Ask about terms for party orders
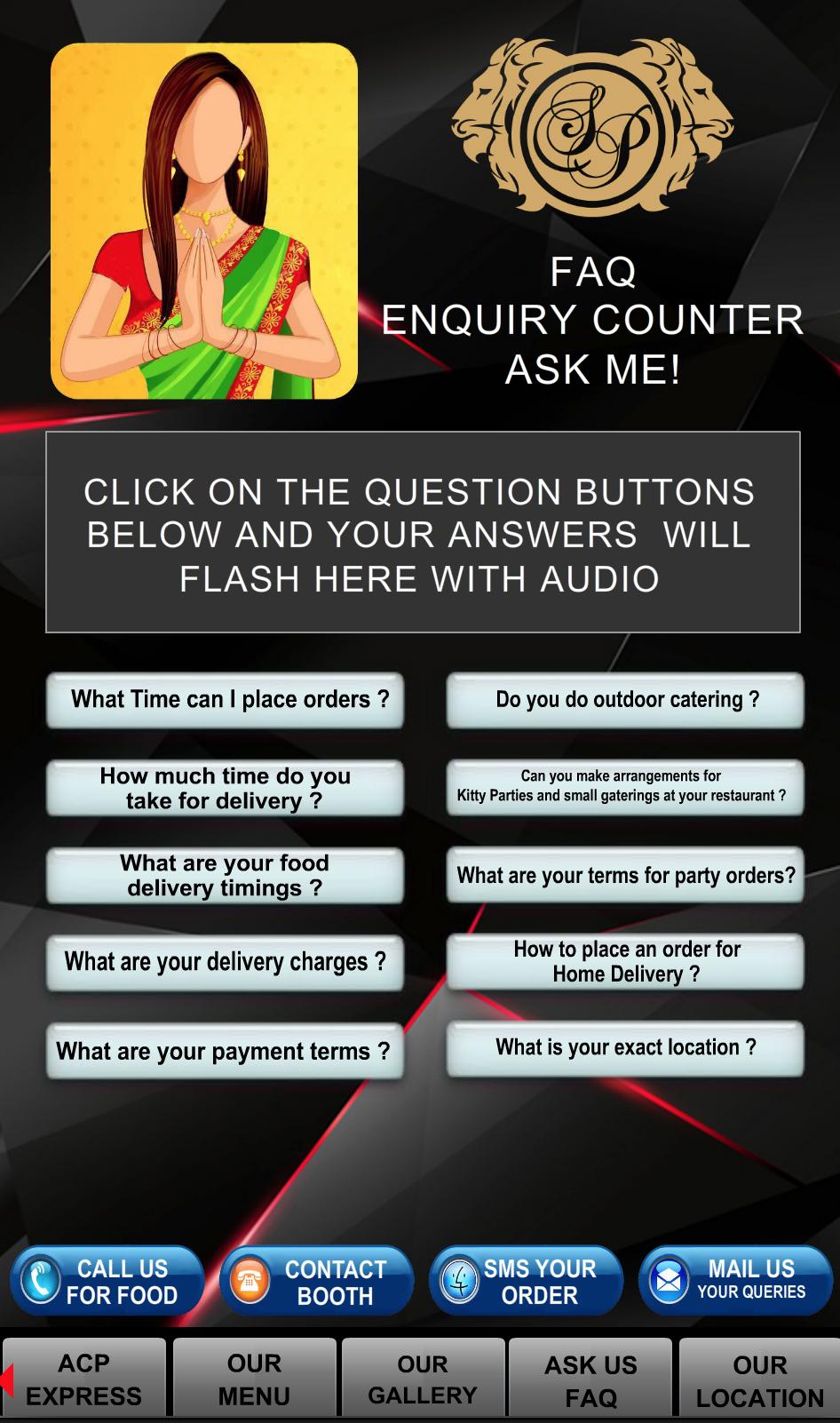Viewport: 840px width, 1423px height. [x=625, y=875]
